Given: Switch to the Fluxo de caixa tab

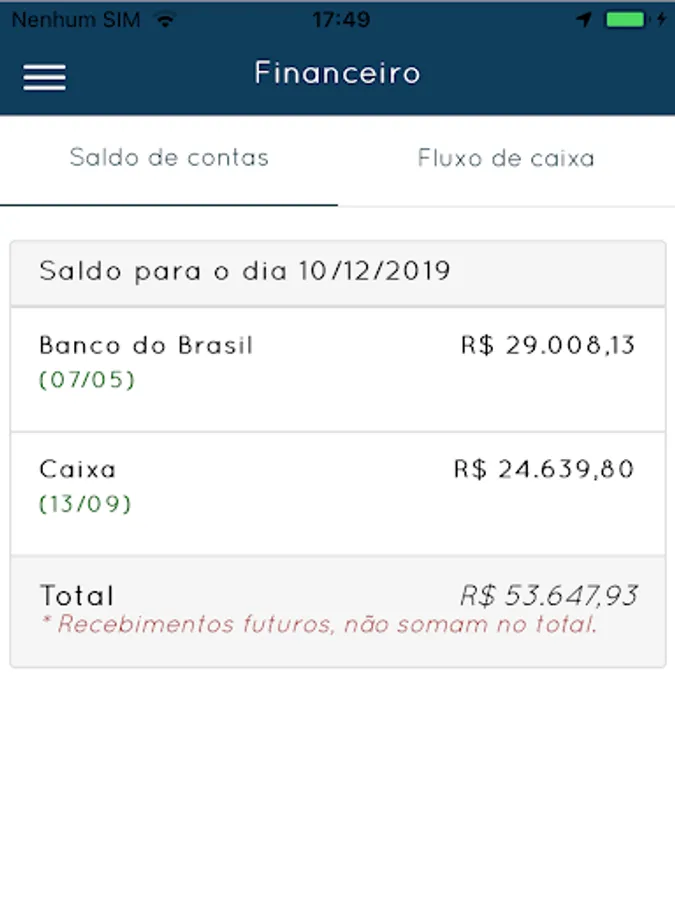Looking at the screenshot, I should pos(506,159).
